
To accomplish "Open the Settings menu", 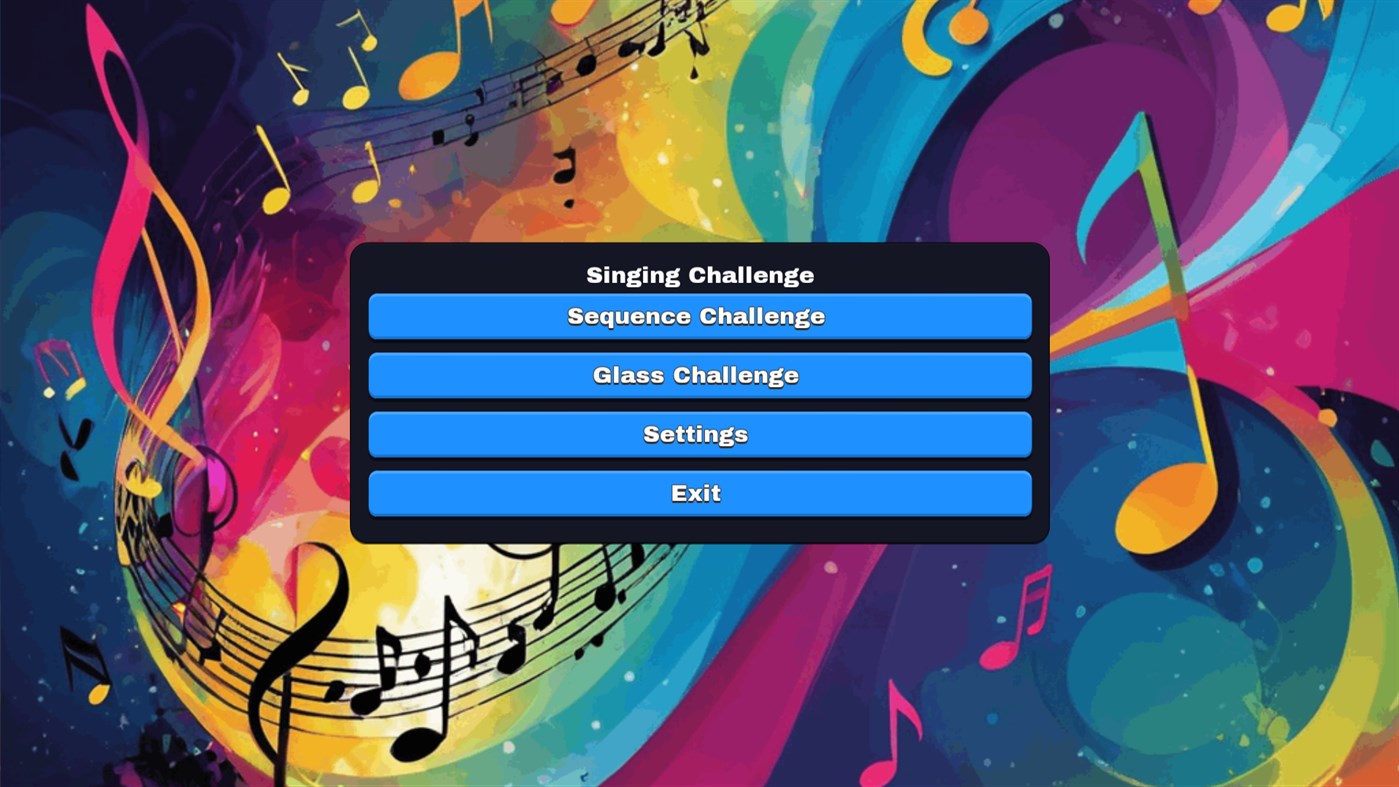I will coord(699,434).
